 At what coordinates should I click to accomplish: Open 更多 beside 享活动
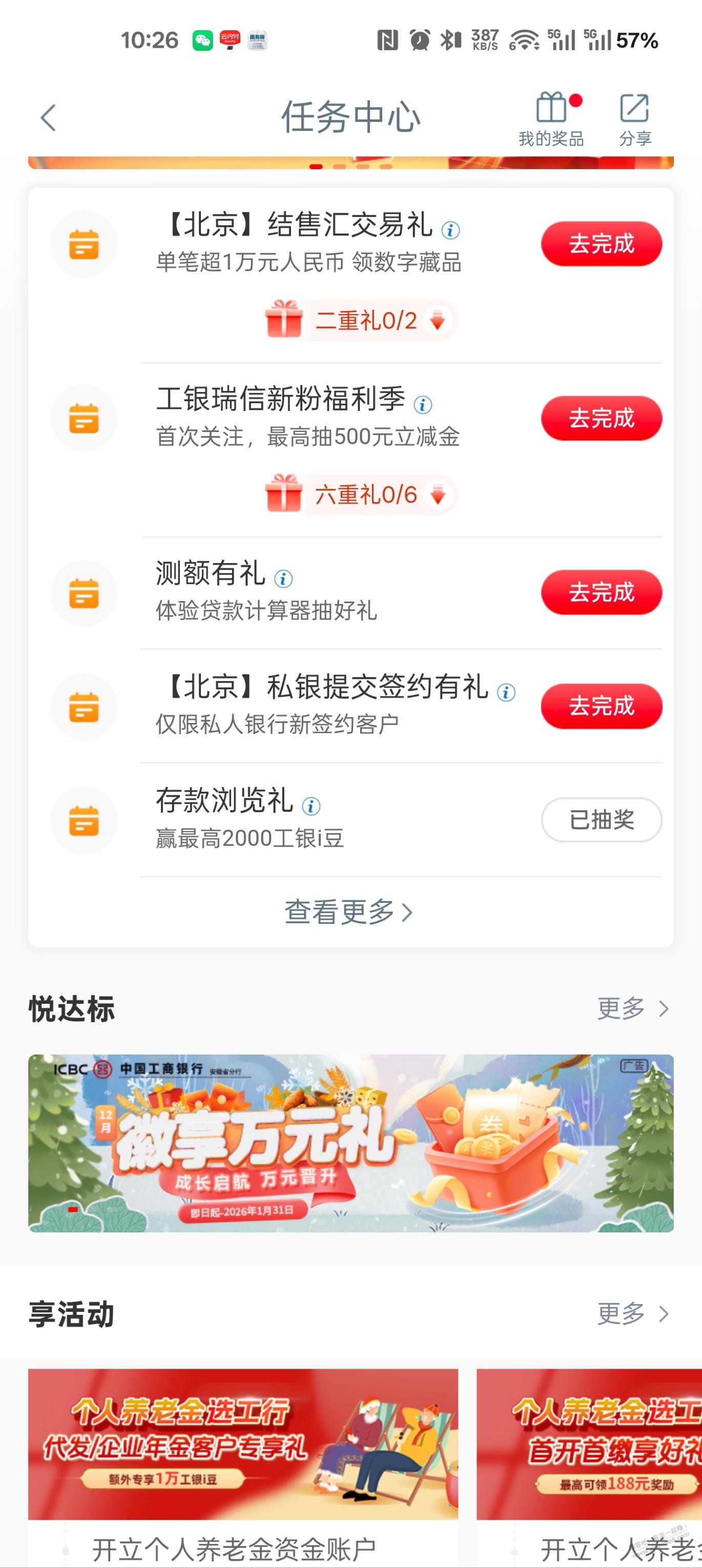point(633,1314)
